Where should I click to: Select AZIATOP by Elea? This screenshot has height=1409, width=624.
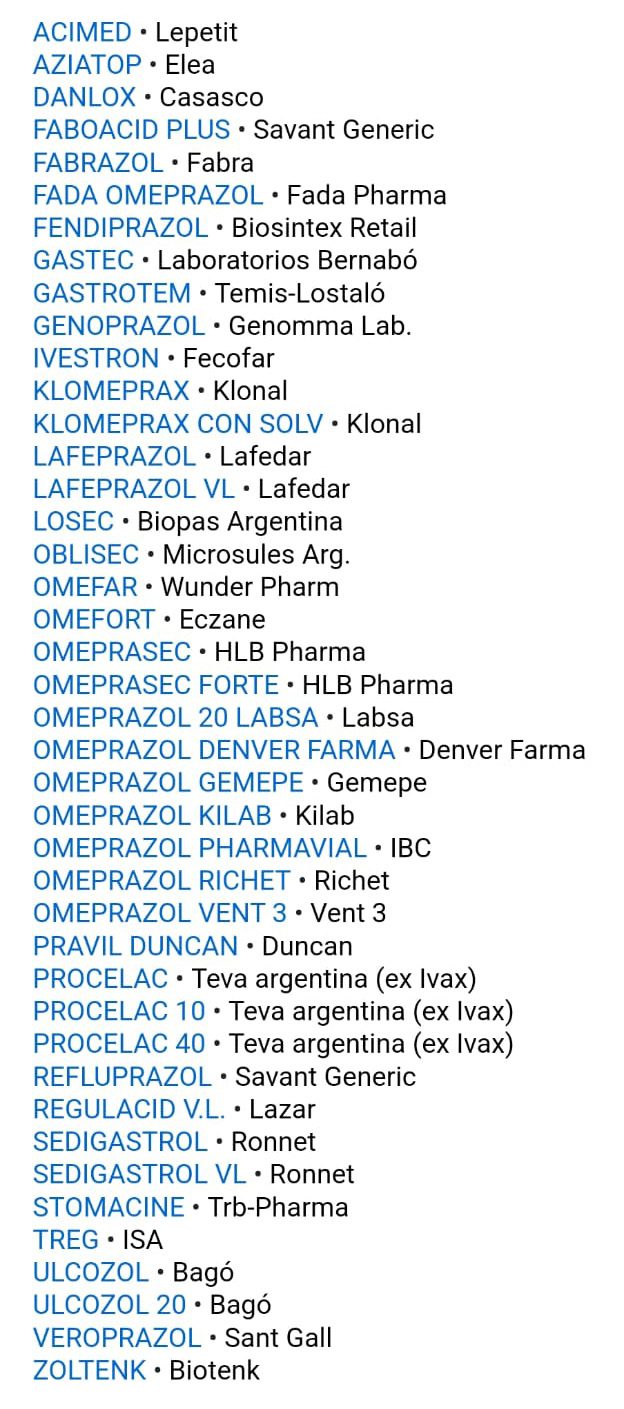87,65
